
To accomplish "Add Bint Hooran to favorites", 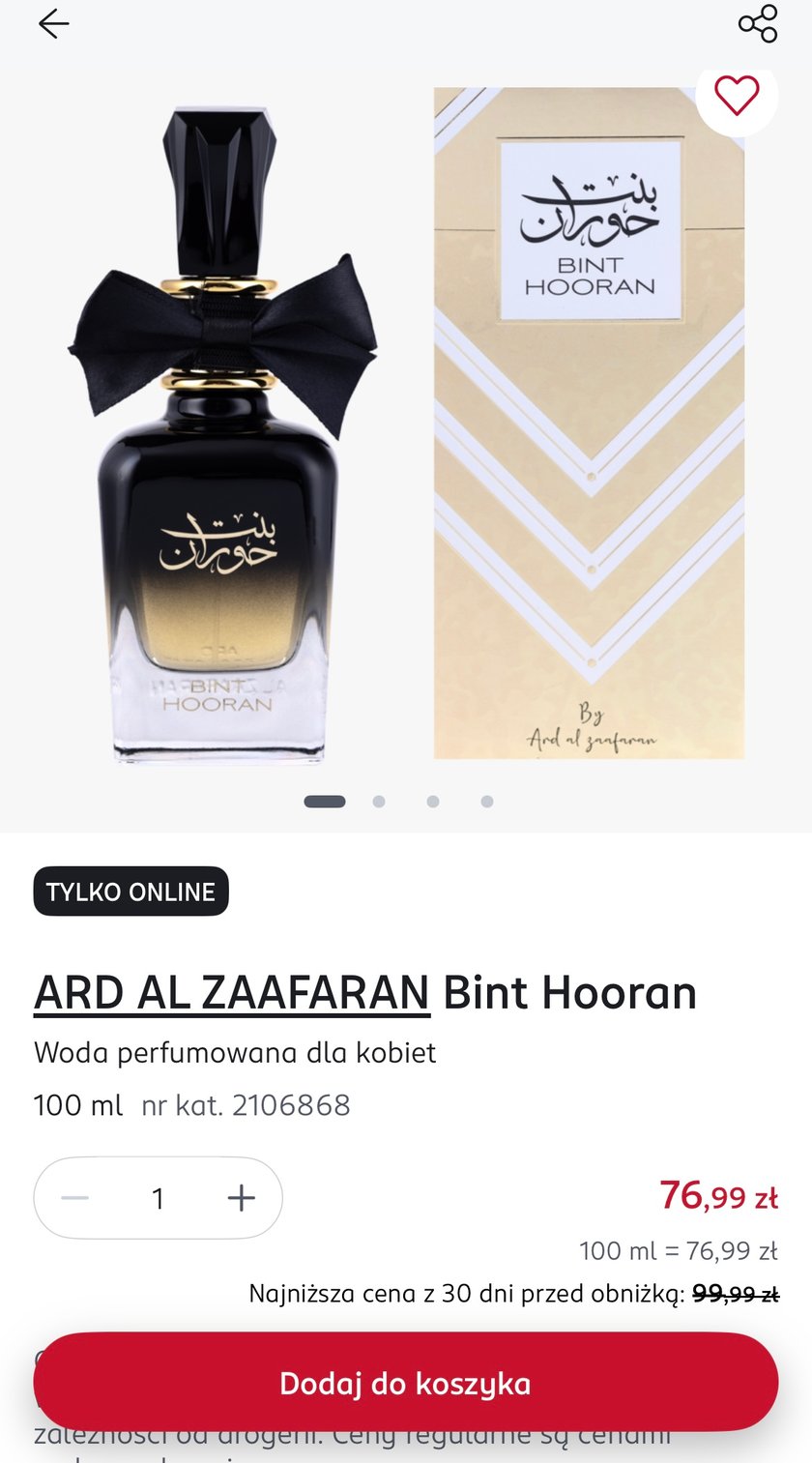I will click(737, 95).
